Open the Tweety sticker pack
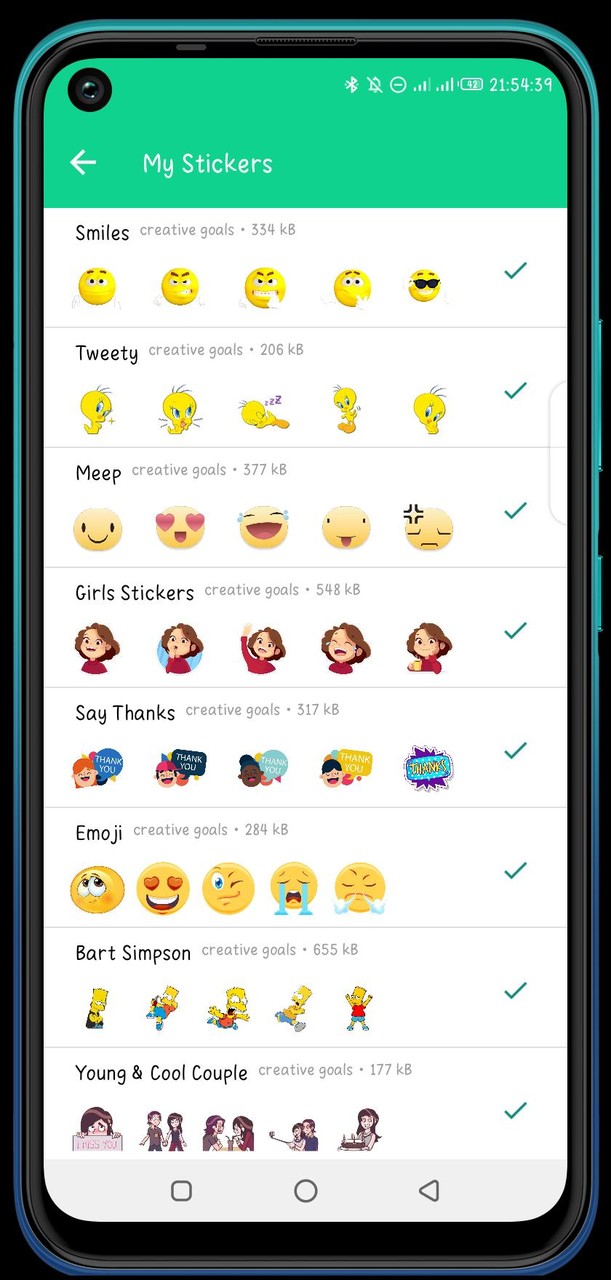 (305, 388)
